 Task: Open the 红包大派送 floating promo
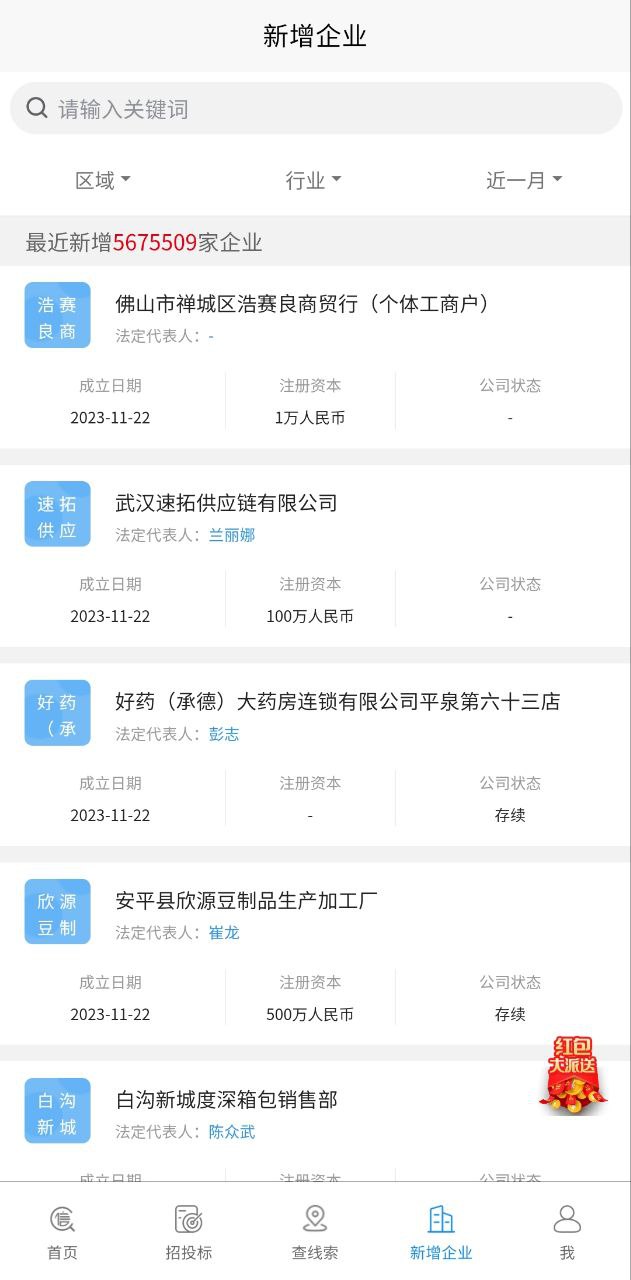pos(573,1076)
